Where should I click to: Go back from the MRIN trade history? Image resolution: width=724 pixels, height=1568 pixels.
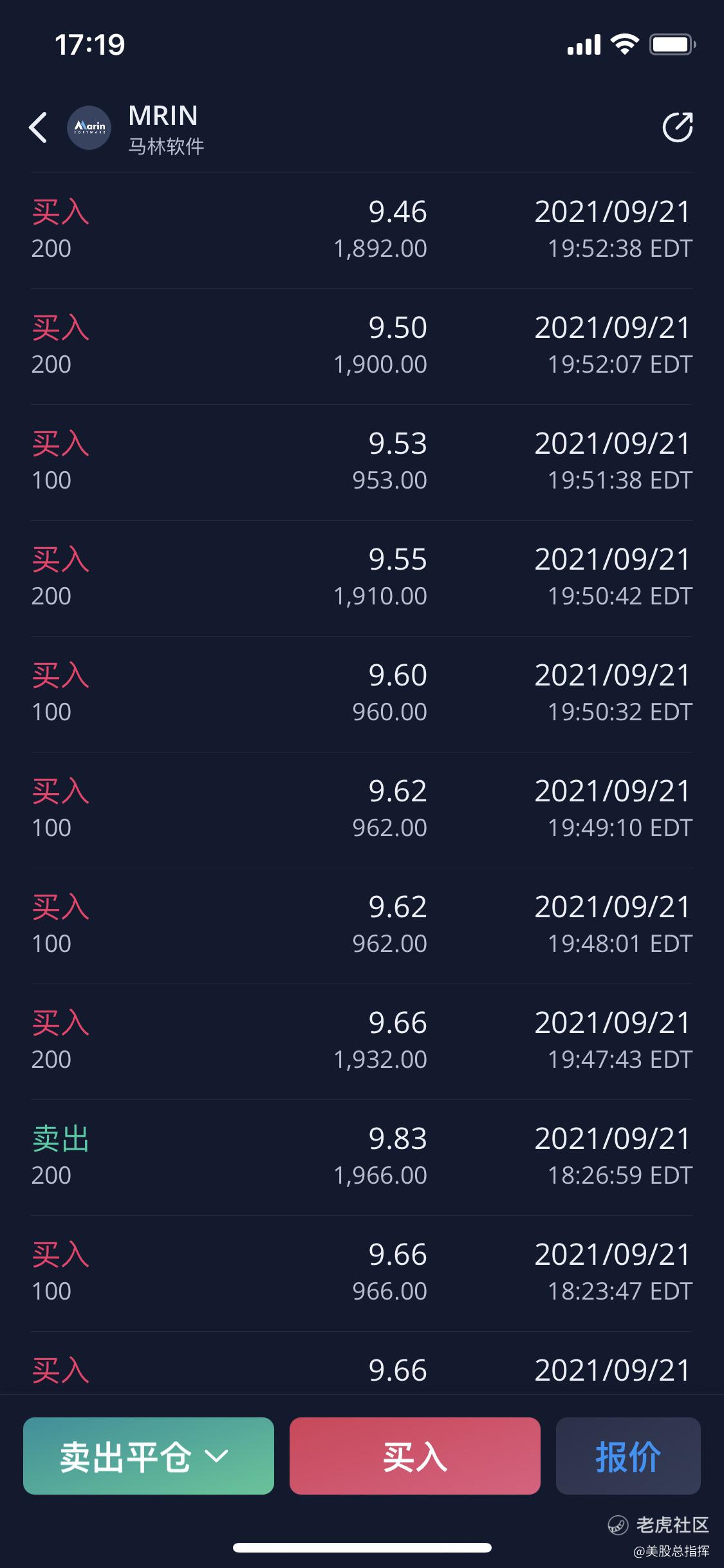pyautogui.click(x=39, y=127)
